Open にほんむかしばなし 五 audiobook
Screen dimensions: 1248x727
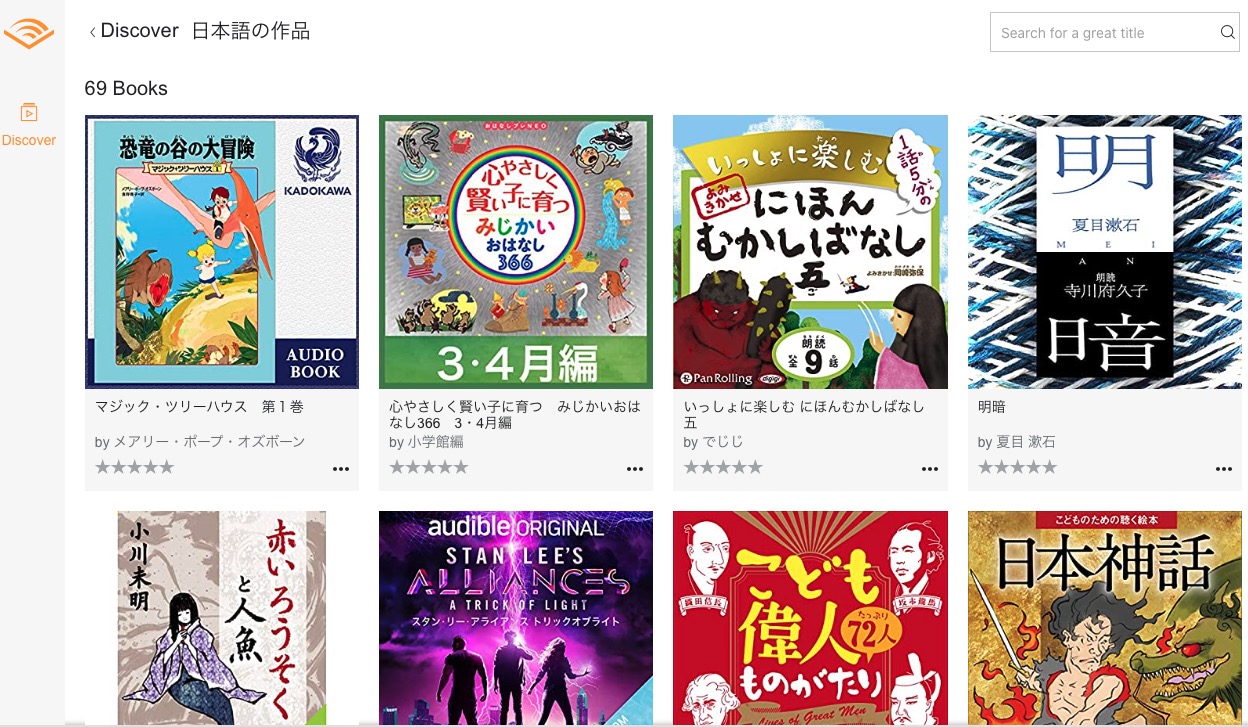click(x=810, y=252)
